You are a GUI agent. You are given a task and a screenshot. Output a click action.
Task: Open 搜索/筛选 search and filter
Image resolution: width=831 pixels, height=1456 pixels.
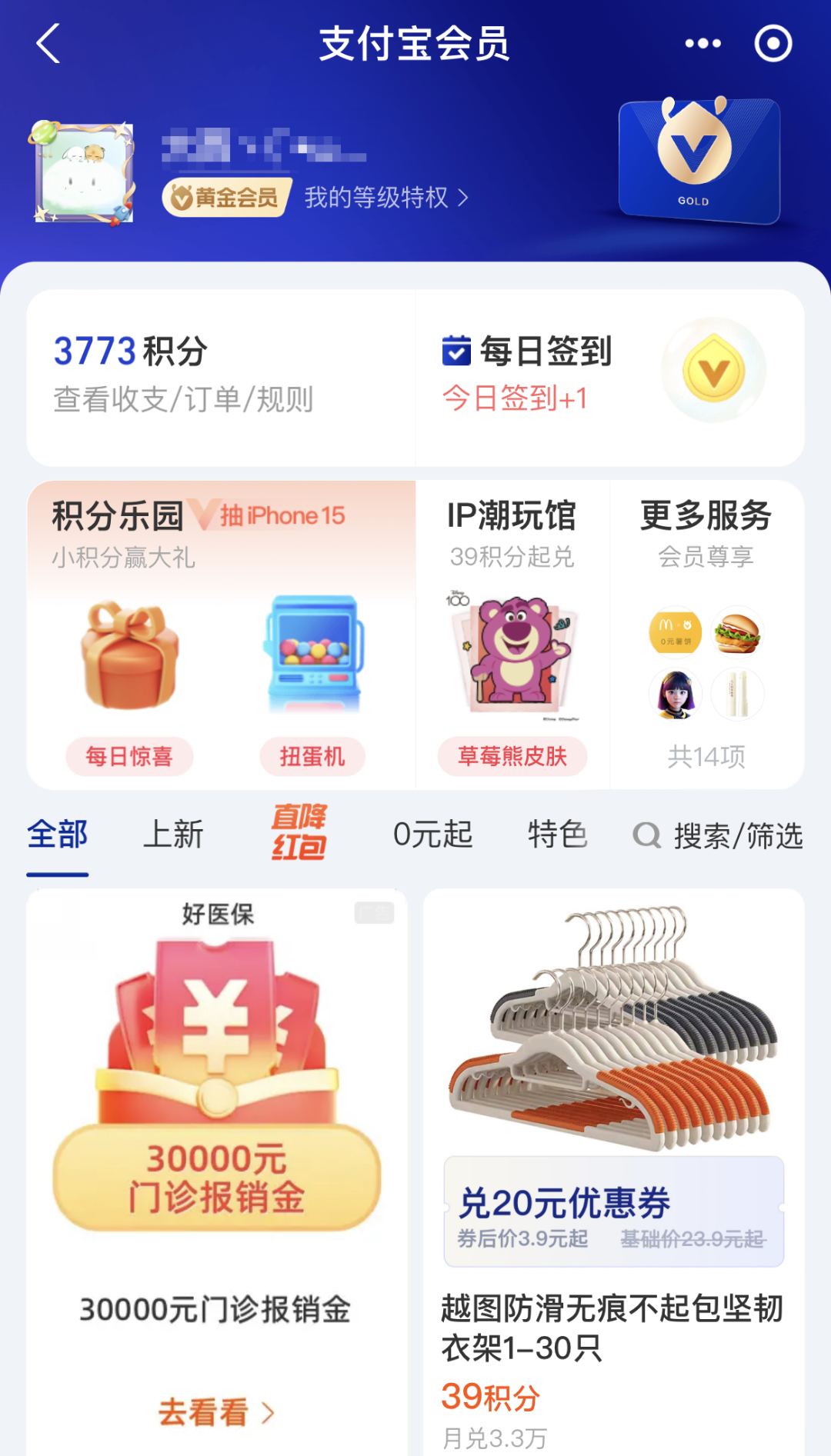point(719,835)
